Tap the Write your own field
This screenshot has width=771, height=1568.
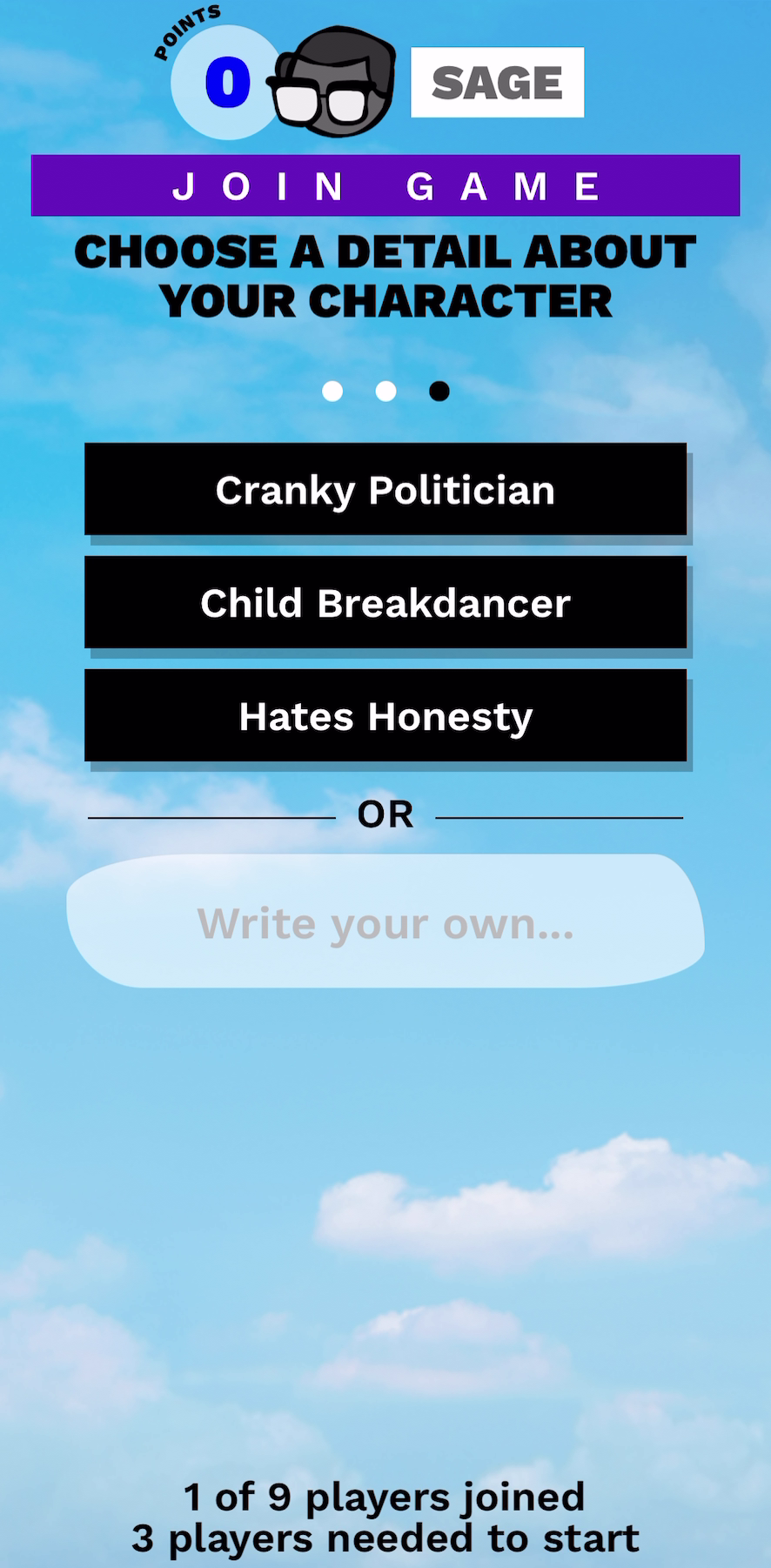click(x=385, y=922)
